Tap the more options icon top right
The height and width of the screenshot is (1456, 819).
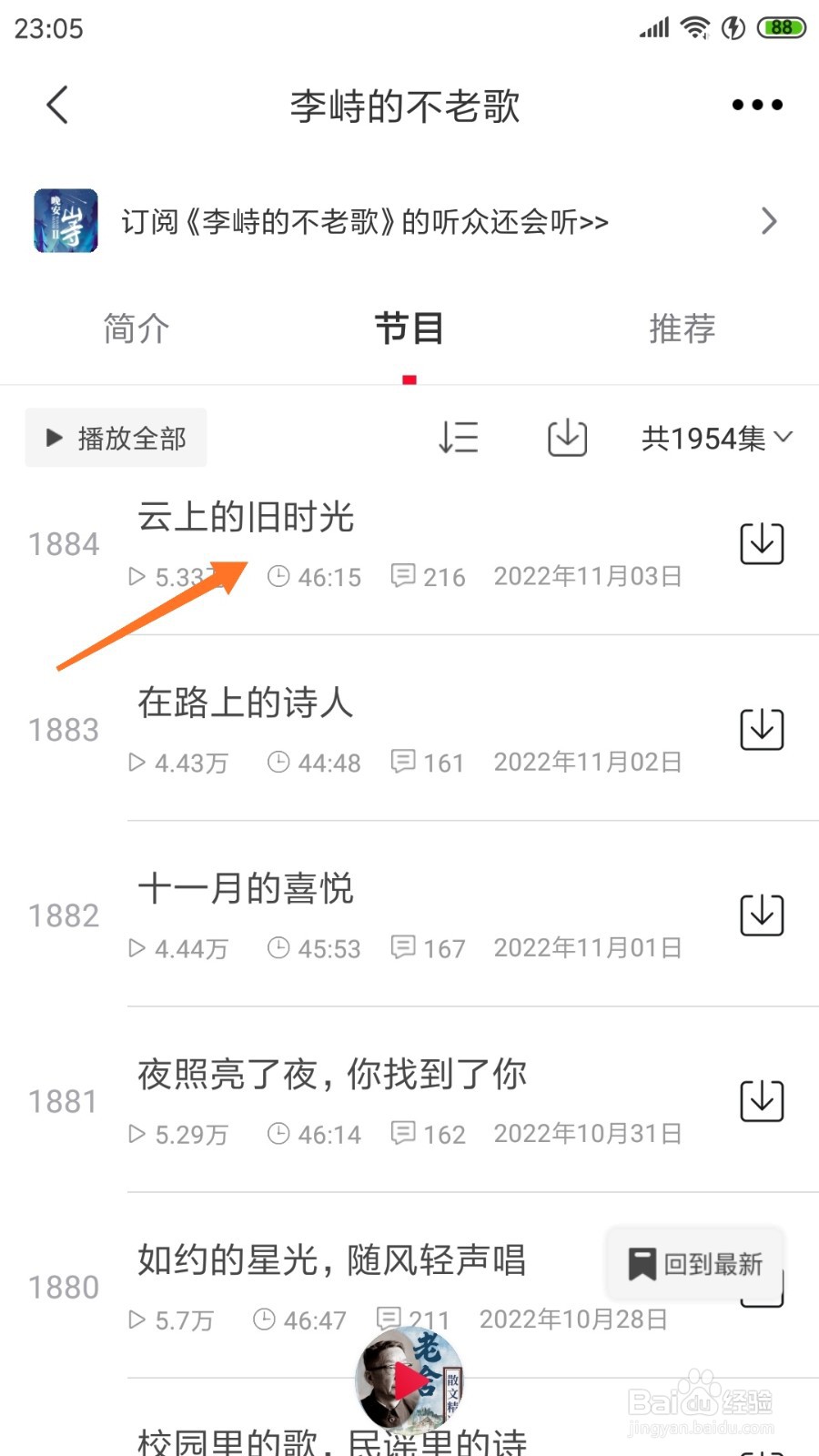tap(756, 104)
